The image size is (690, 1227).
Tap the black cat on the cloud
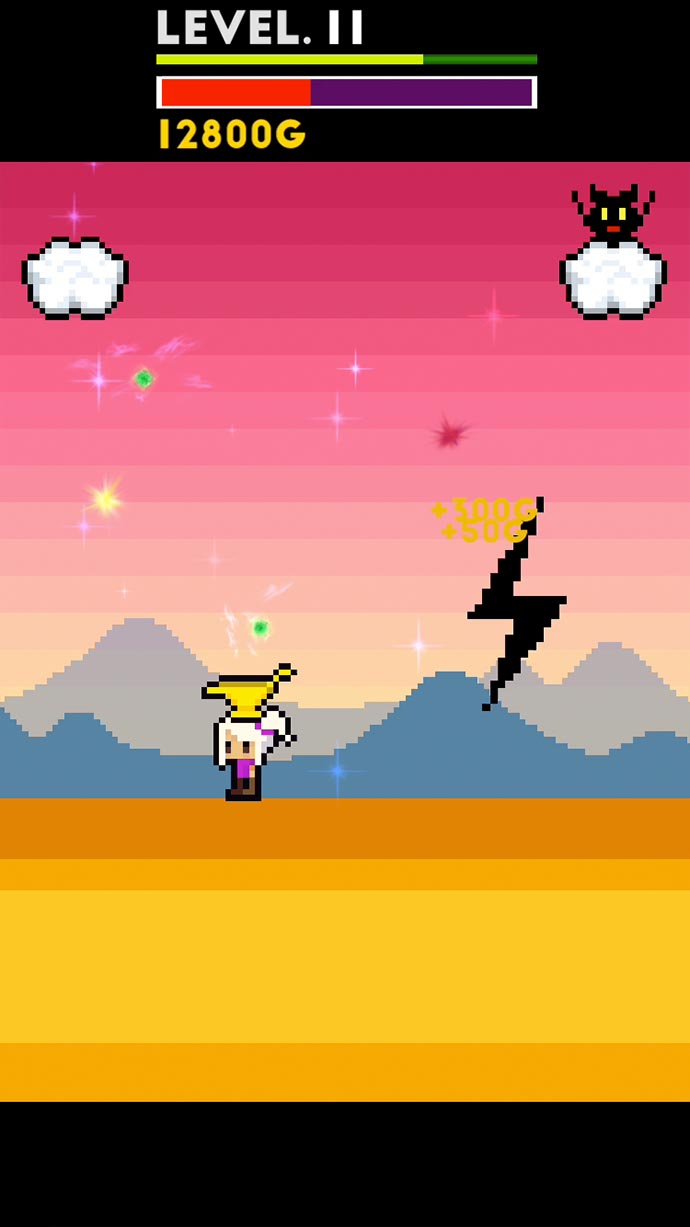[x=613, y=213]
